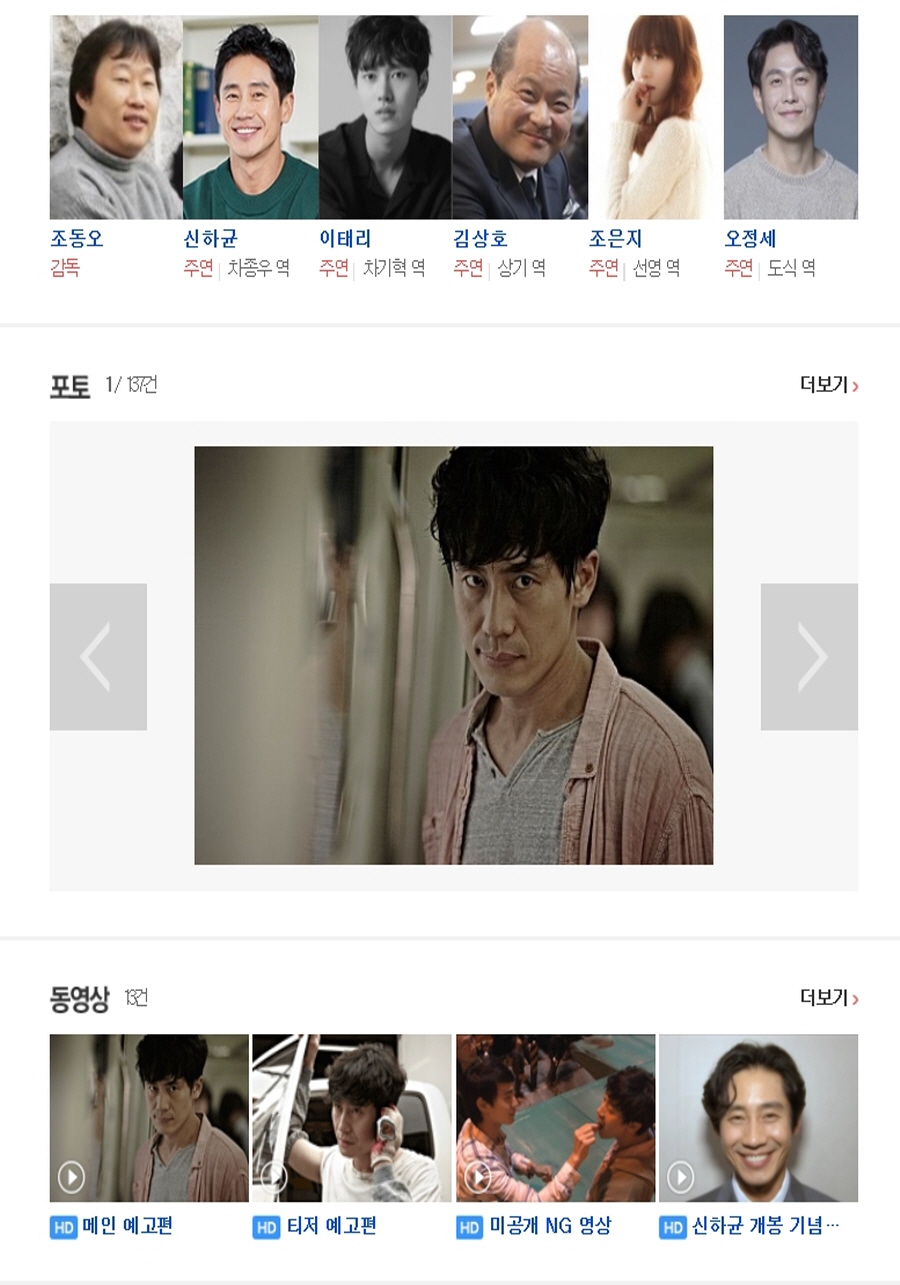This screenshot has height=1285, width=900.
Task: Play the 신하균 개봉 기념 video
Action: 758,1118
